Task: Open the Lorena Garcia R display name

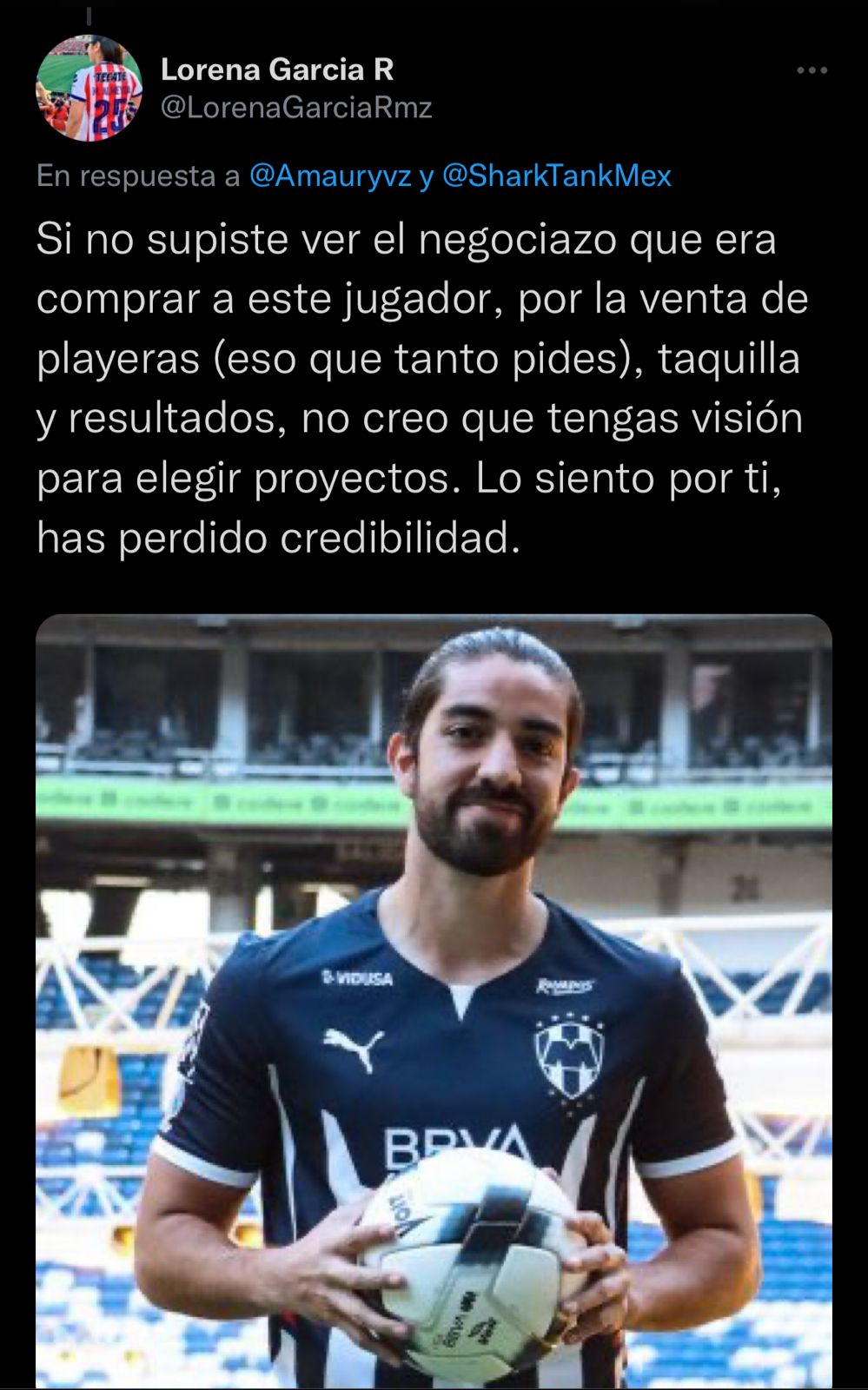Action: pos(277,69)
